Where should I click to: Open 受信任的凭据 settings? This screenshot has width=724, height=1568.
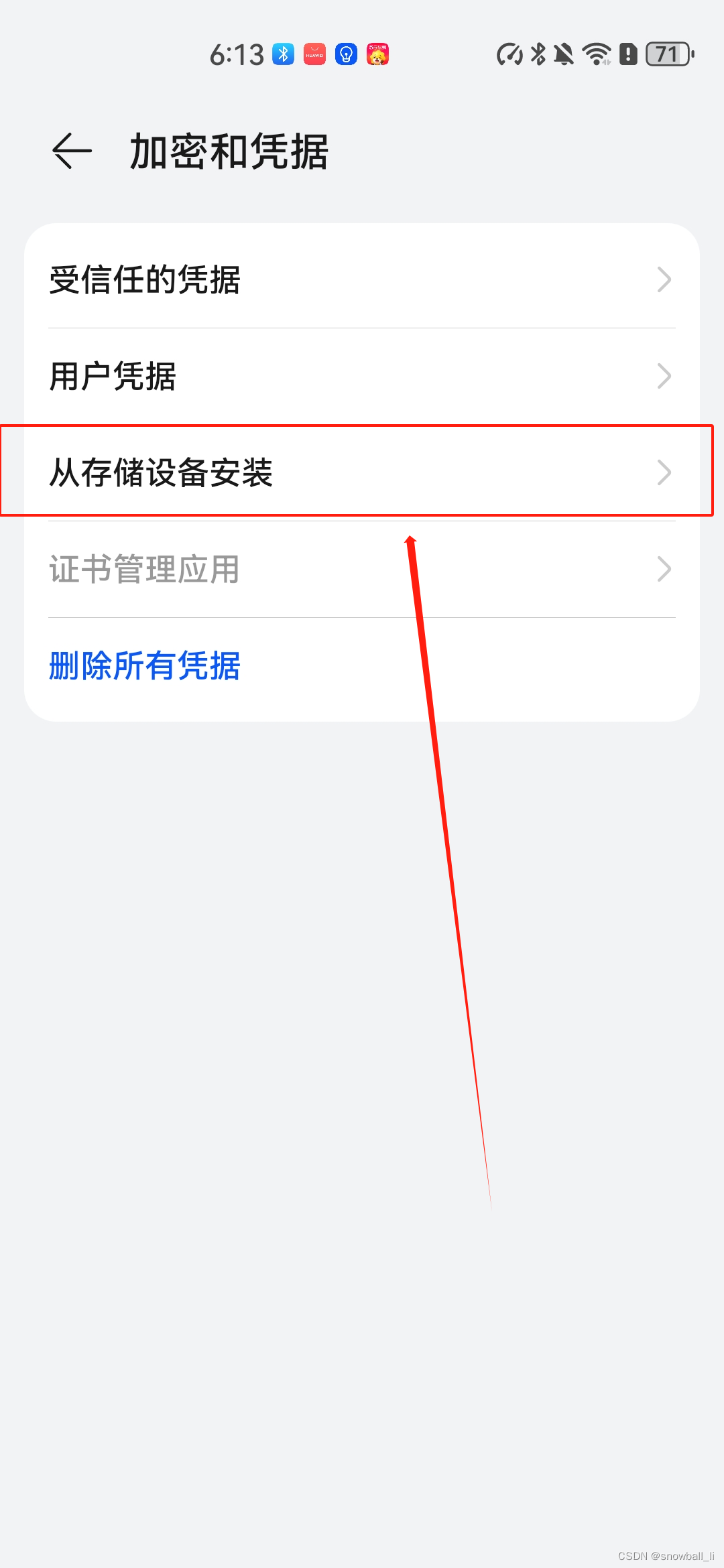pyautogui.click(x=362, y=279)
